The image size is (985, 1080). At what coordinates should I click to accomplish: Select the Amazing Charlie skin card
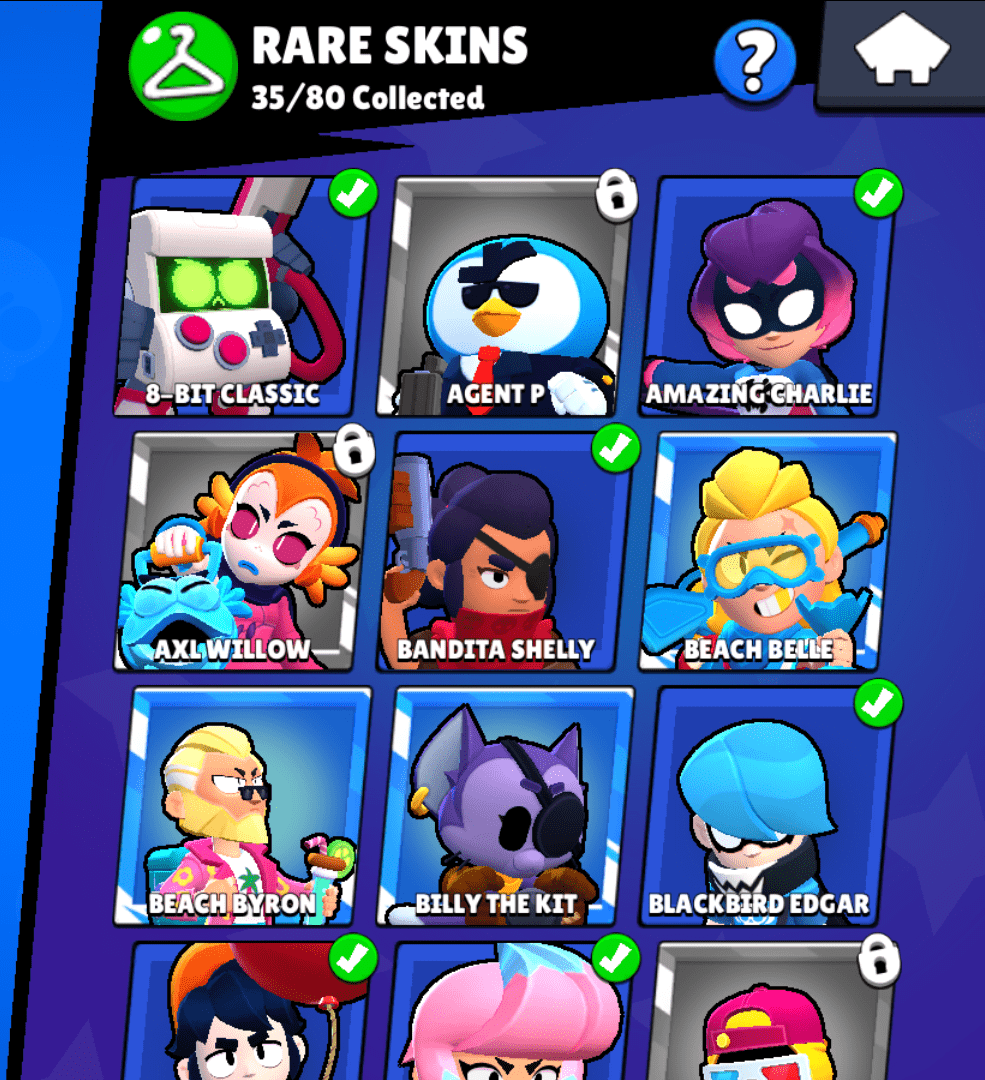tap(768, 297)
